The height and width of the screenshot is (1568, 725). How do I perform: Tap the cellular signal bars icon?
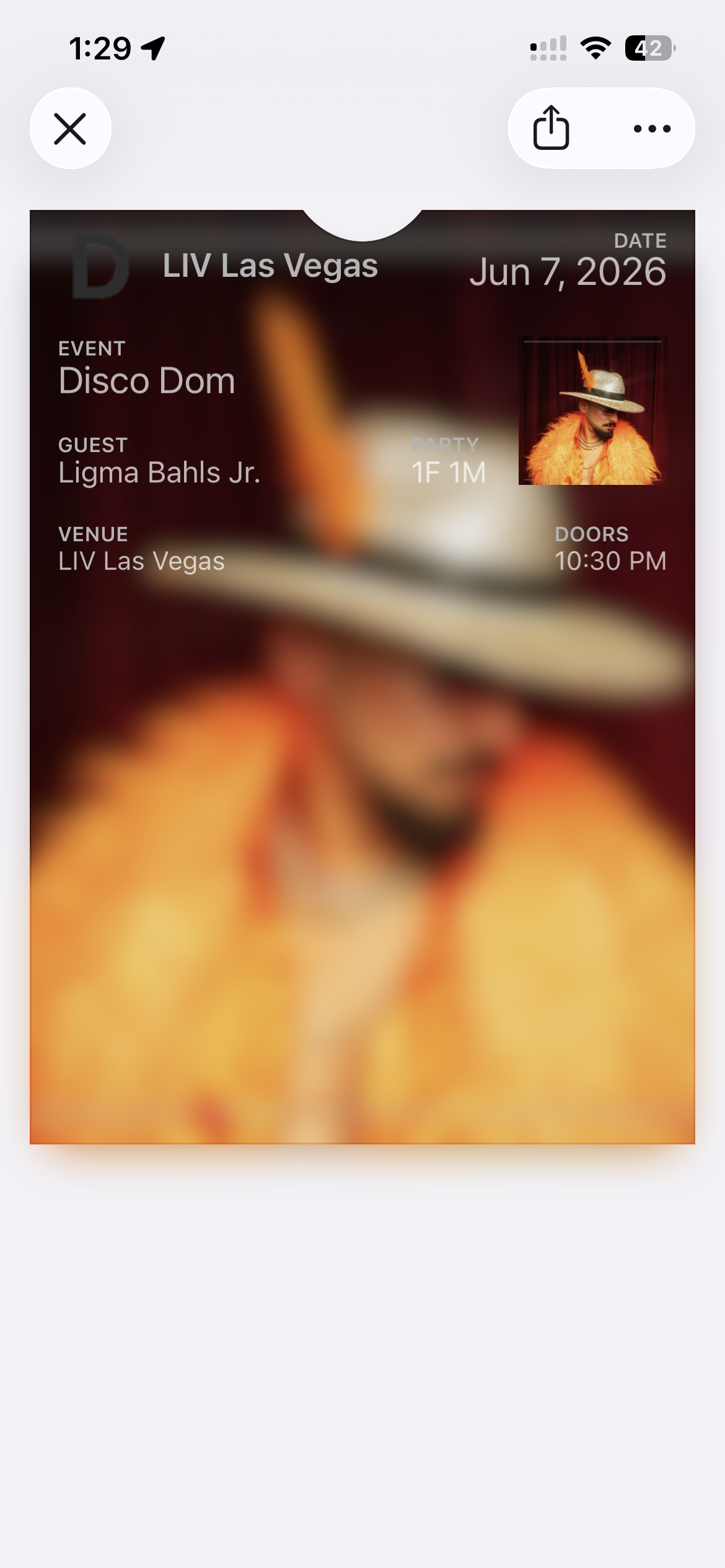coord(548,49)
